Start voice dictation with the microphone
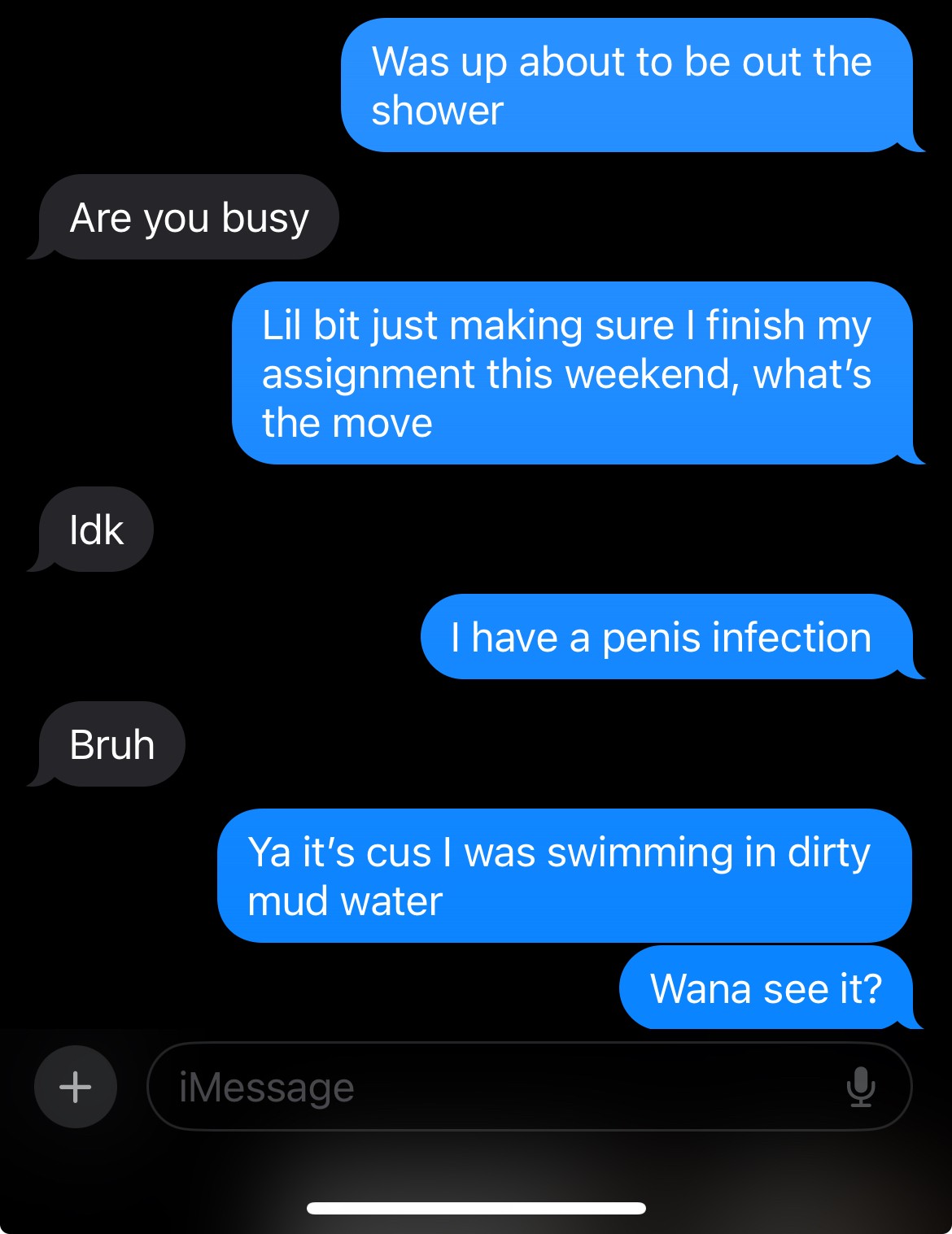Viewport: 952px width, 1234px height. click(860, 1087)
